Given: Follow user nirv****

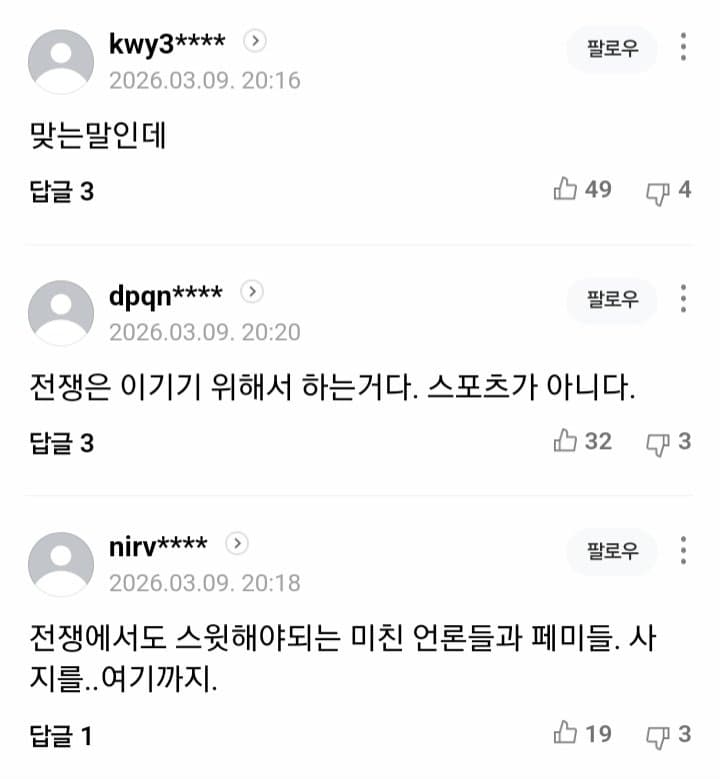Looking at the screenshot, I should coord(611,552).
